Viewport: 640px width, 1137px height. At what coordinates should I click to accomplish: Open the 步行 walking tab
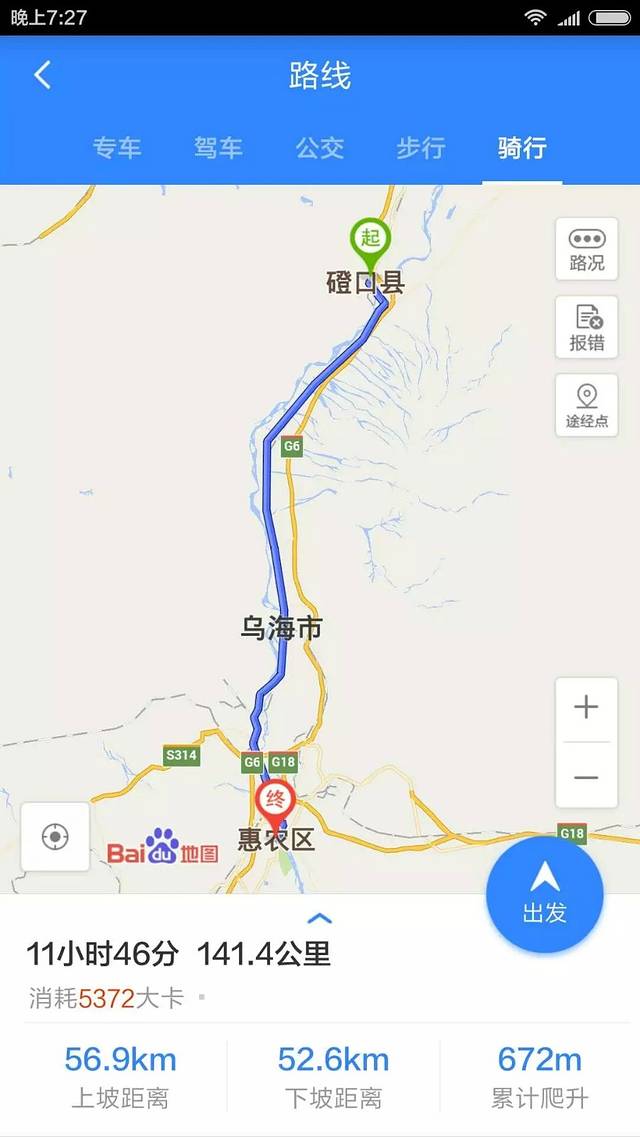click(420, 148)
